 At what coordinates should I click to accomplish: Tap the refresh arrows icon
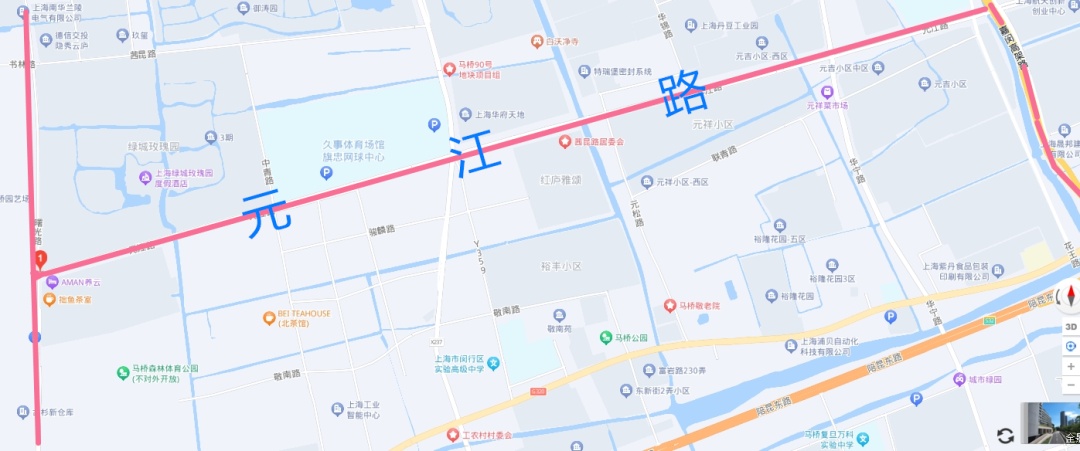tap(1005, 435)
